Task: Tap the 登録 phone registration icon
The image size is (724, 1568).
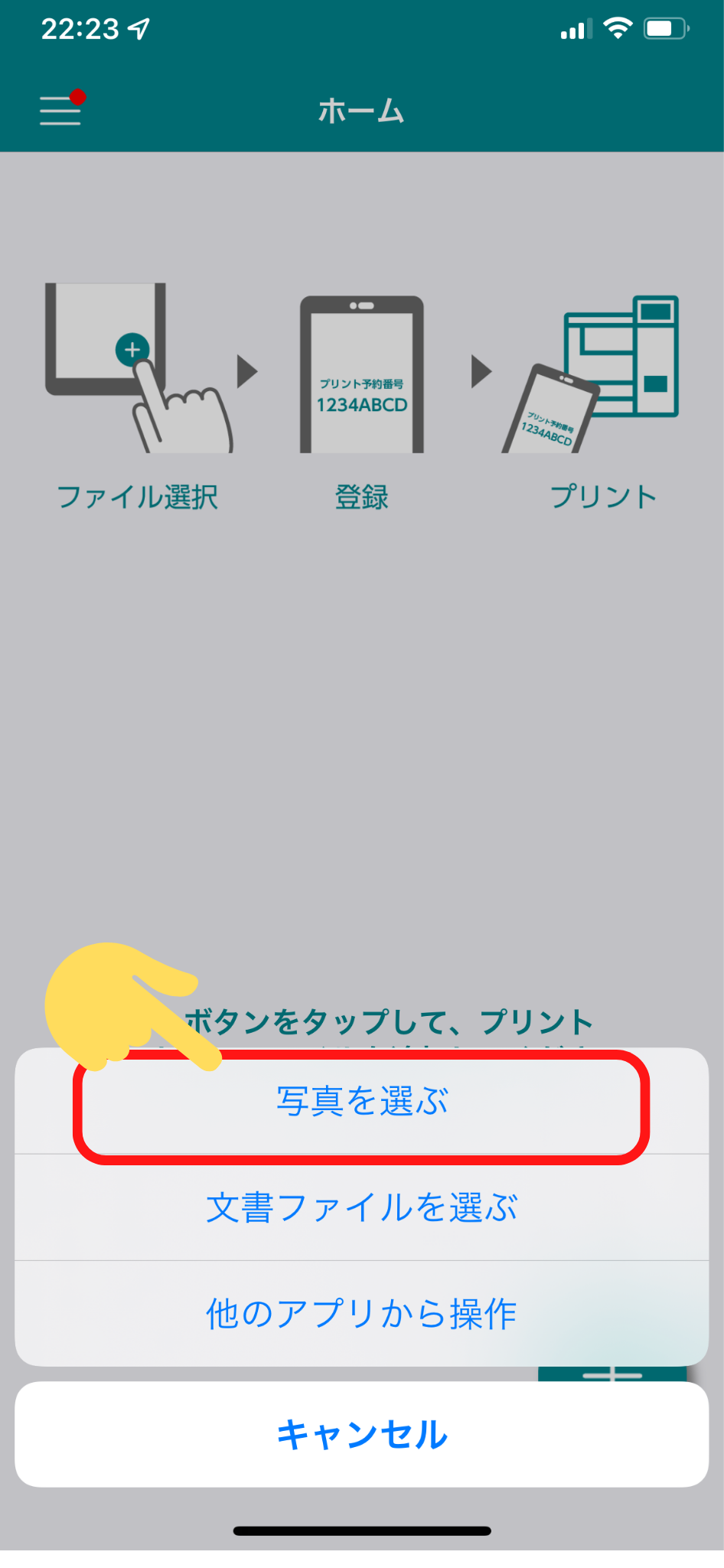Action: click(362, 375)
